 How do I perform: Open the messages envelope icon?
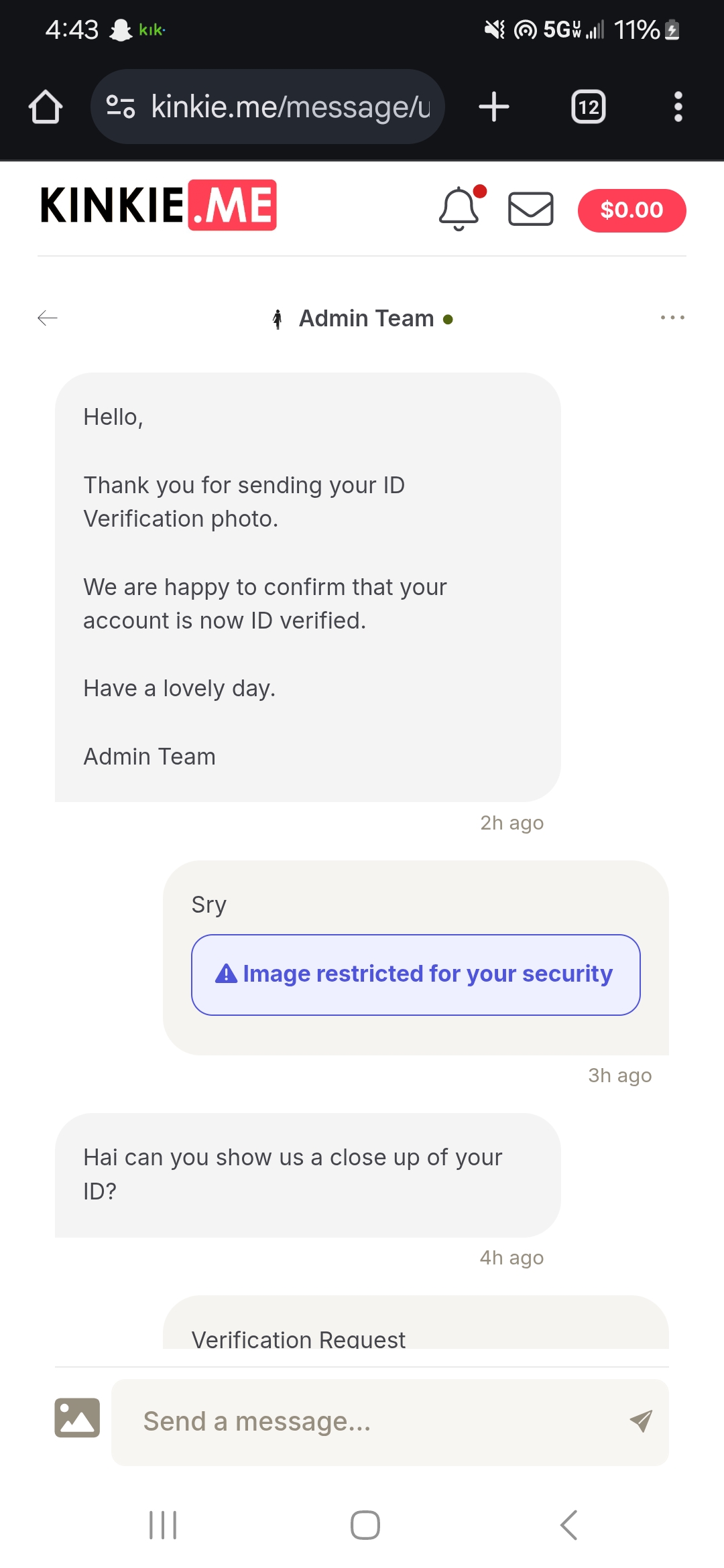pos(531,209)
